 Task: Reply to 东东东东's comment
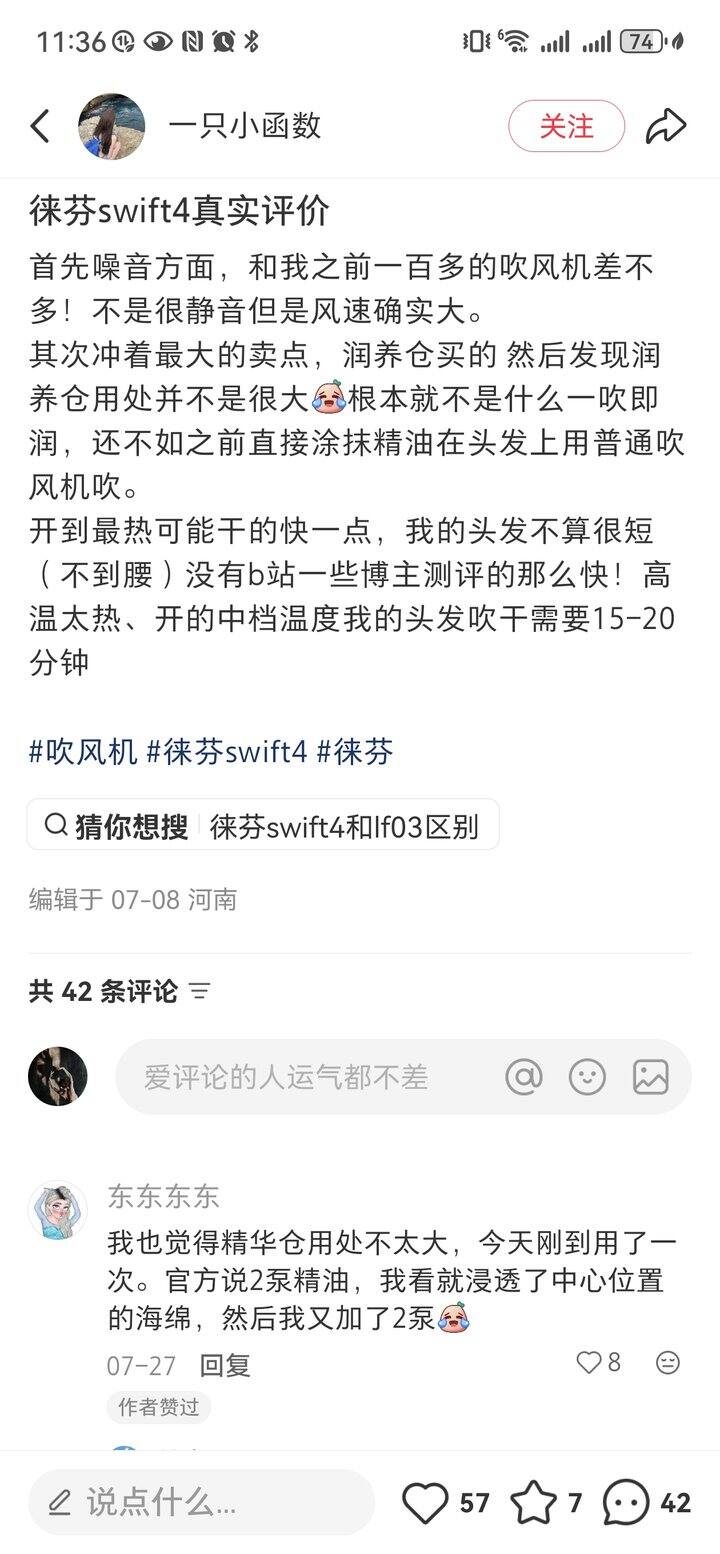225,1364
